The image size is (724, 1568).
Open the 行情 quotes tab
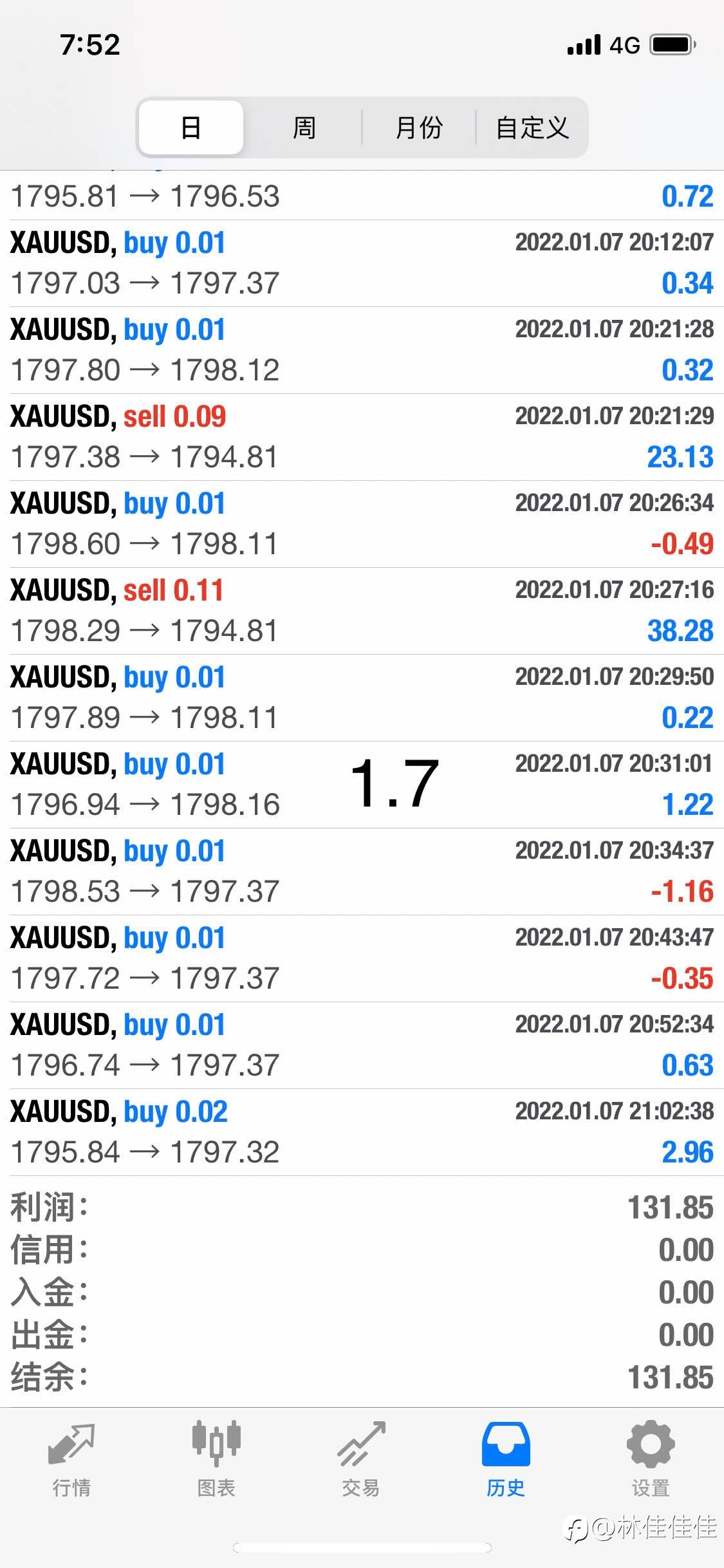click(x=71, y=1459)
